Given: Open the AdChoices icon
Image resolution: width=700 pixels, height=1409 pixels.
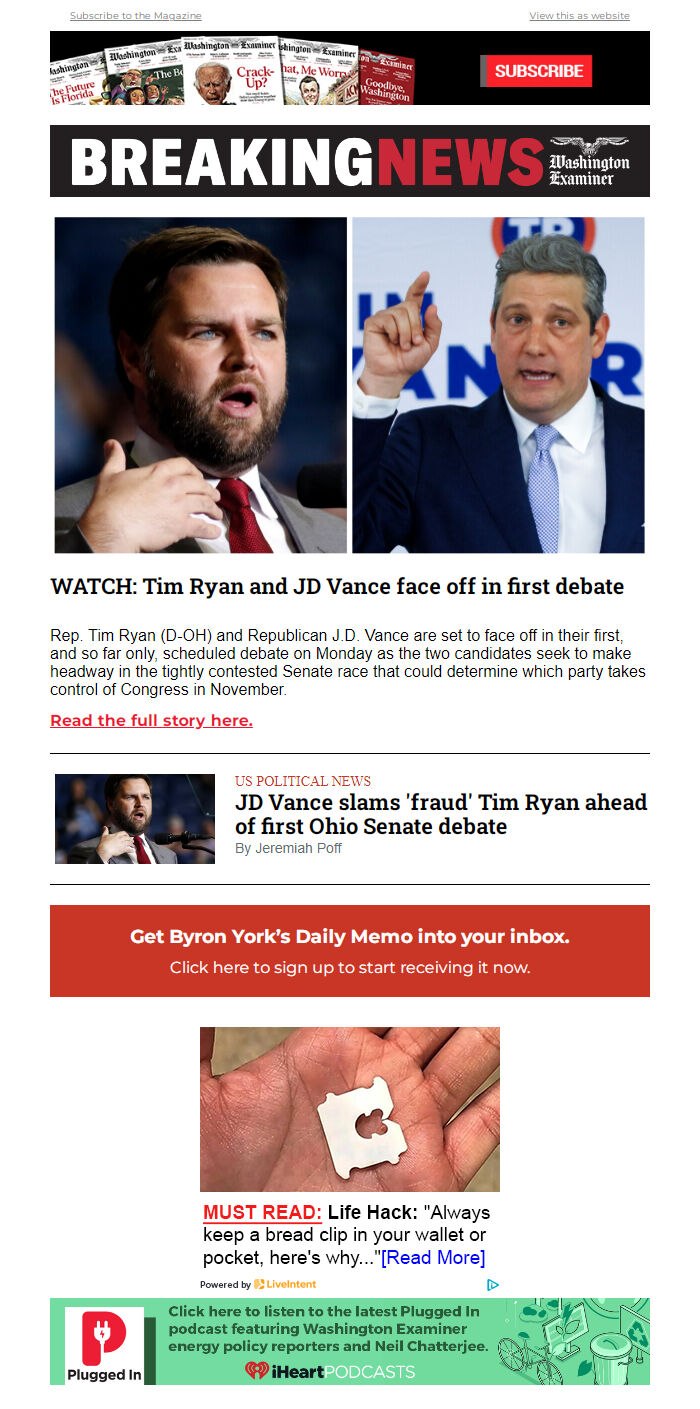Looking at the screenshot, I should click(493, 1285).
